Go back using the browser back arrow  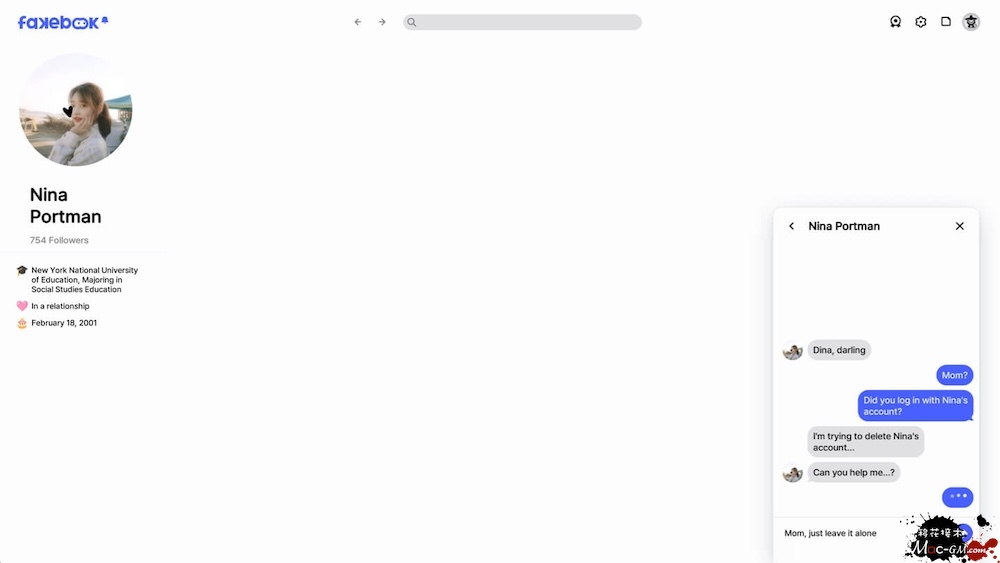[357, 22]
